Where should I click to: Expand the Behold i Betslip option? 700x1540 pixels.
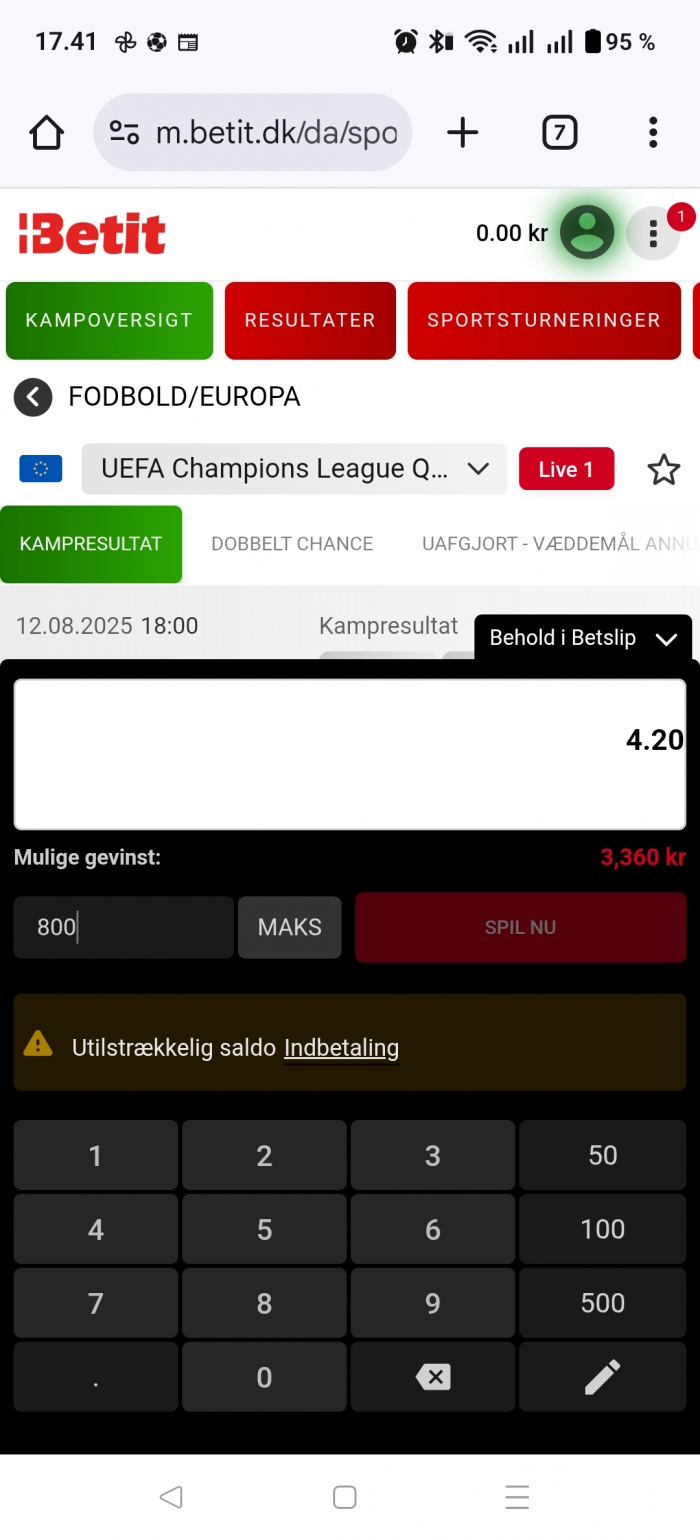[x=583, y=638]
